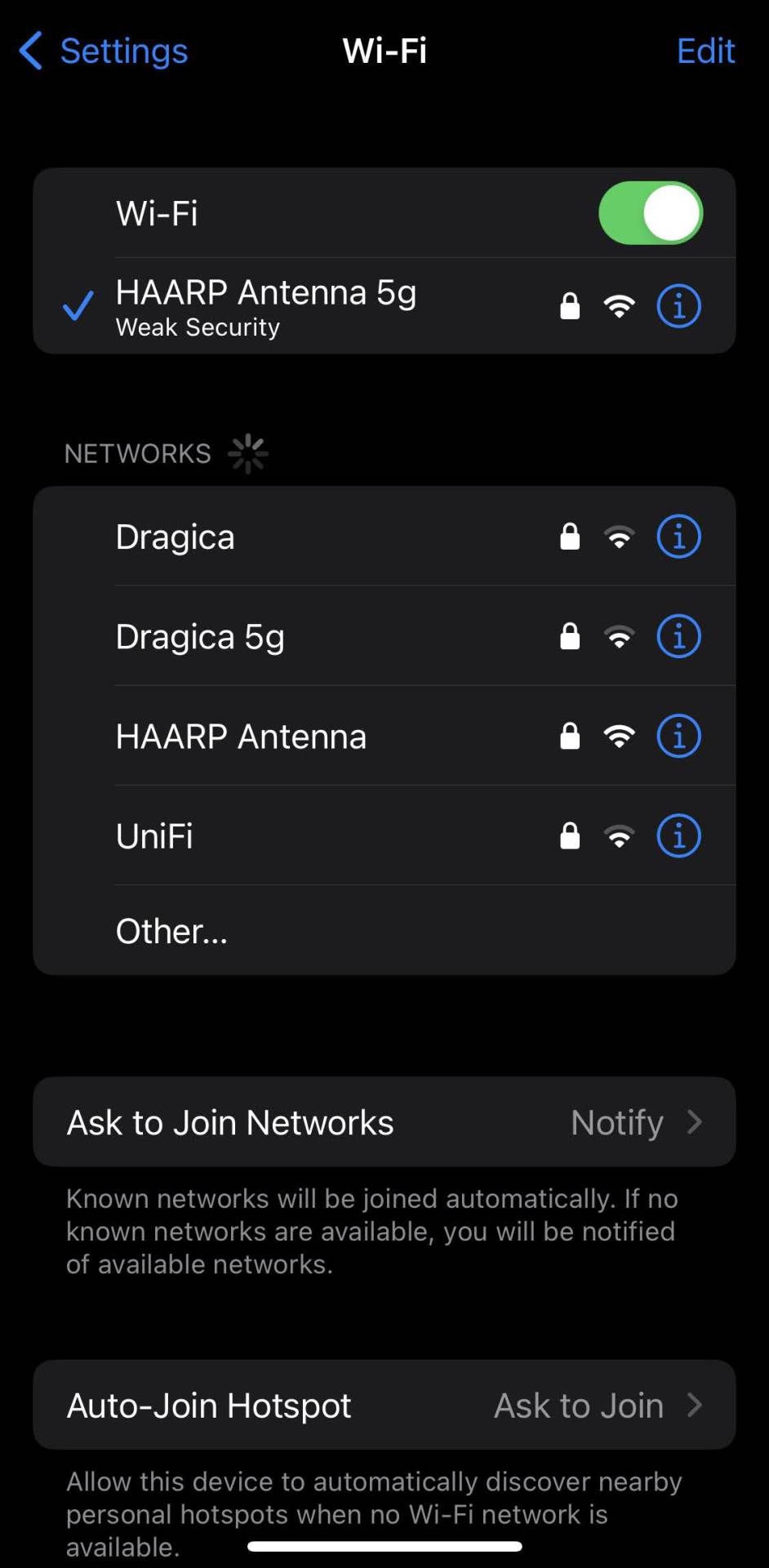Show info for the Dragica network
Screen dimensions: 769x1568
coord(678,537)
